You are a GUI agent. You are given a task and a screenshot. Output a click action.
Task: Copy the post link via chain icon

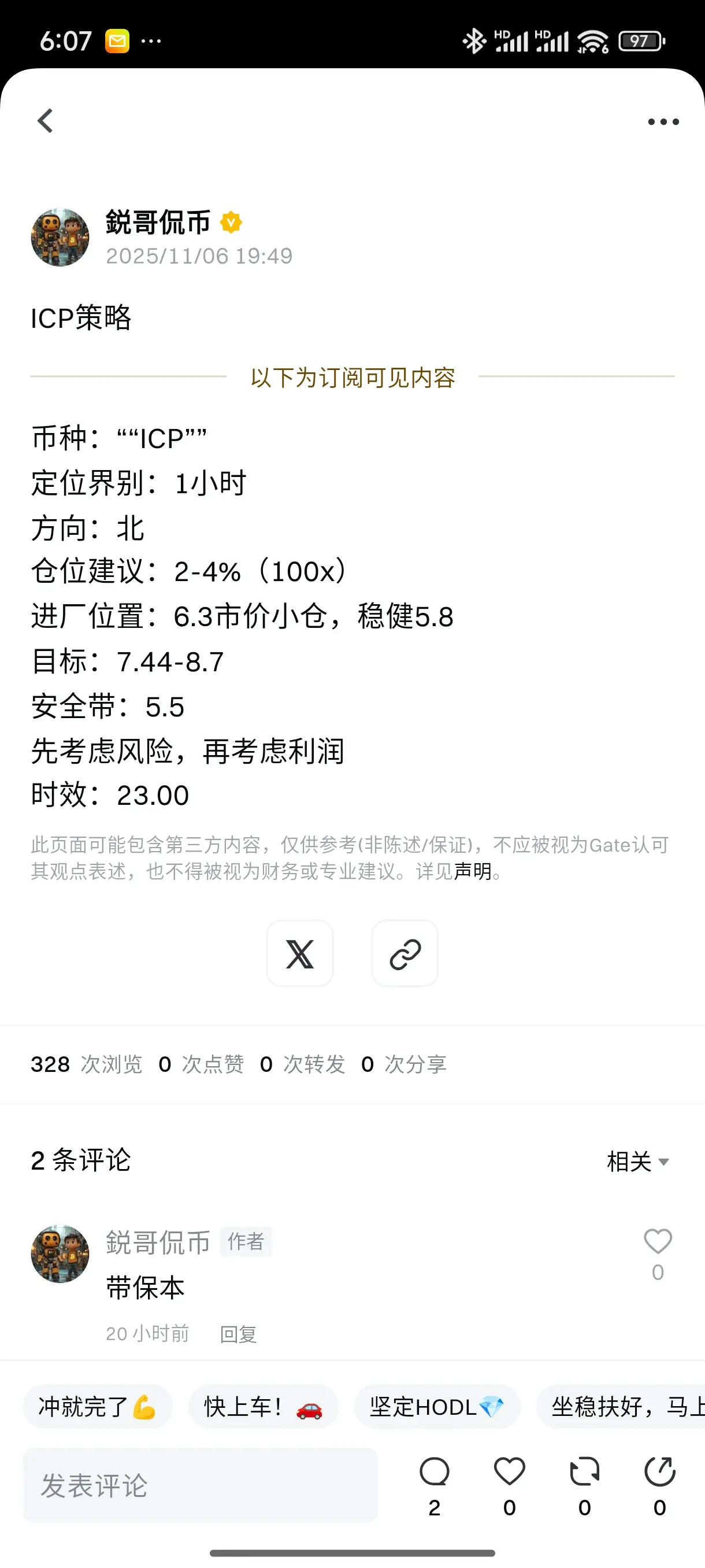[x=405, y=953]
